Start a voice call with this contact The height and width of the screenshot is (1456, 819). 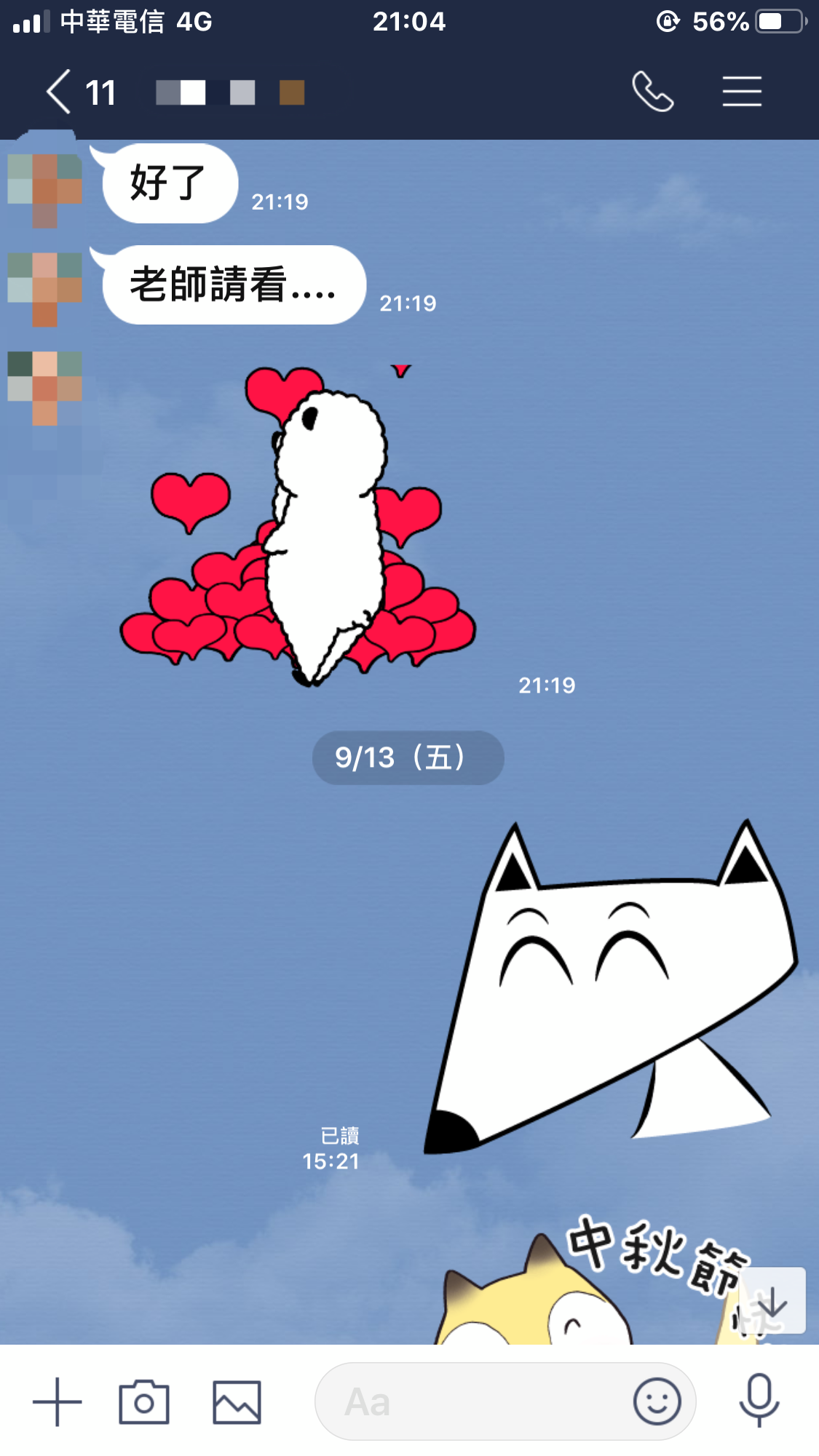652,92
